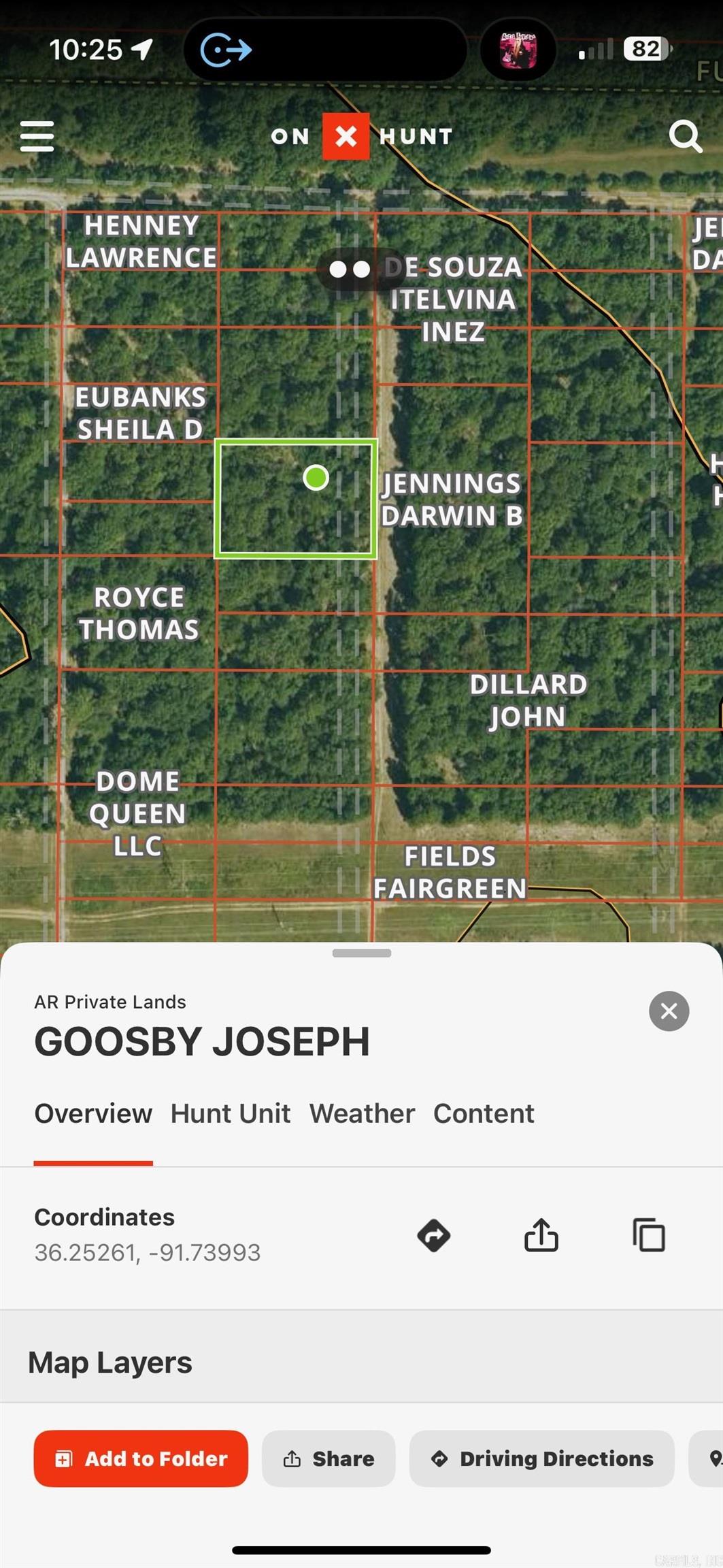
Task: Copy coordinates with the copy icon
Action: (648, 1236)
